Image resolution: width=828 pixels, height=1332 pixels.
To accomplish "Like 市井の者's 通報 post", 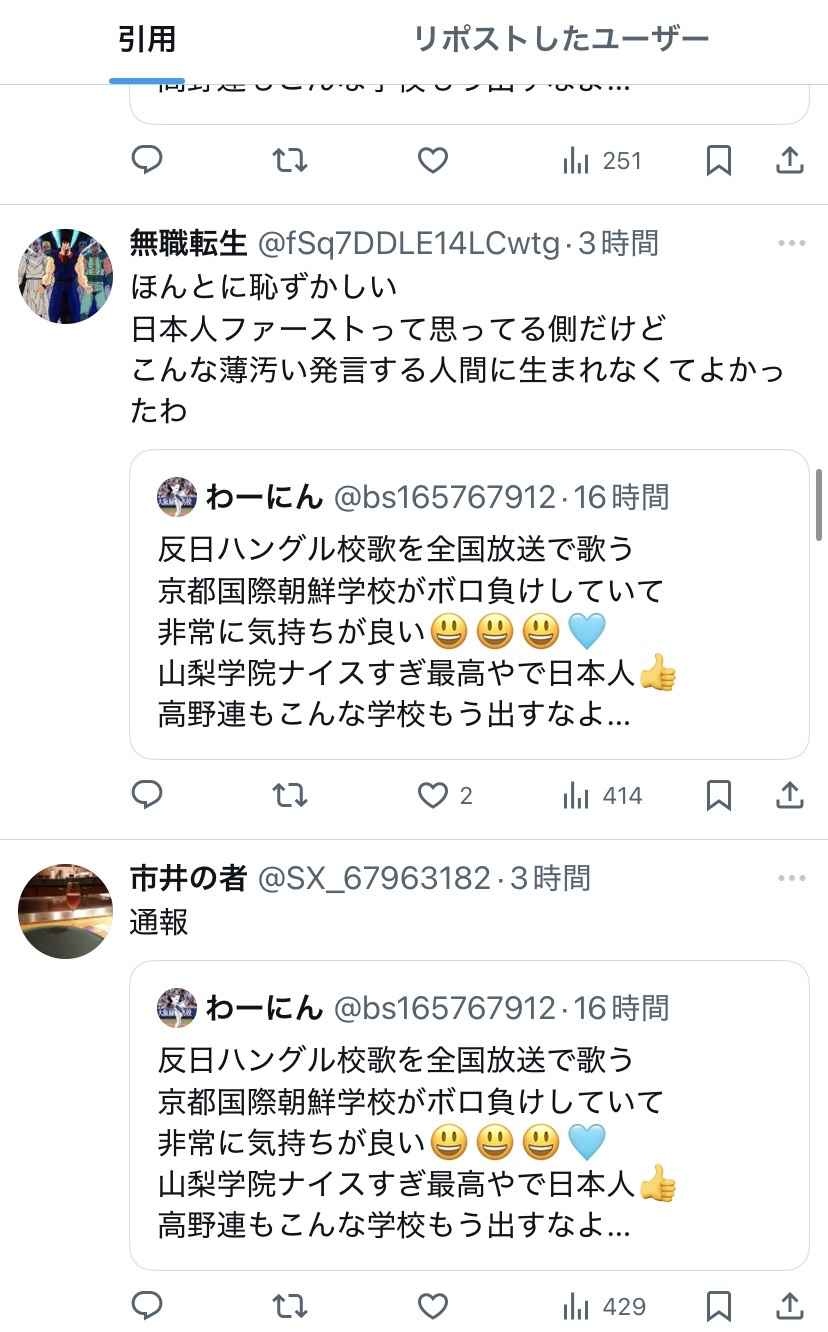I will coord(432,1305).
